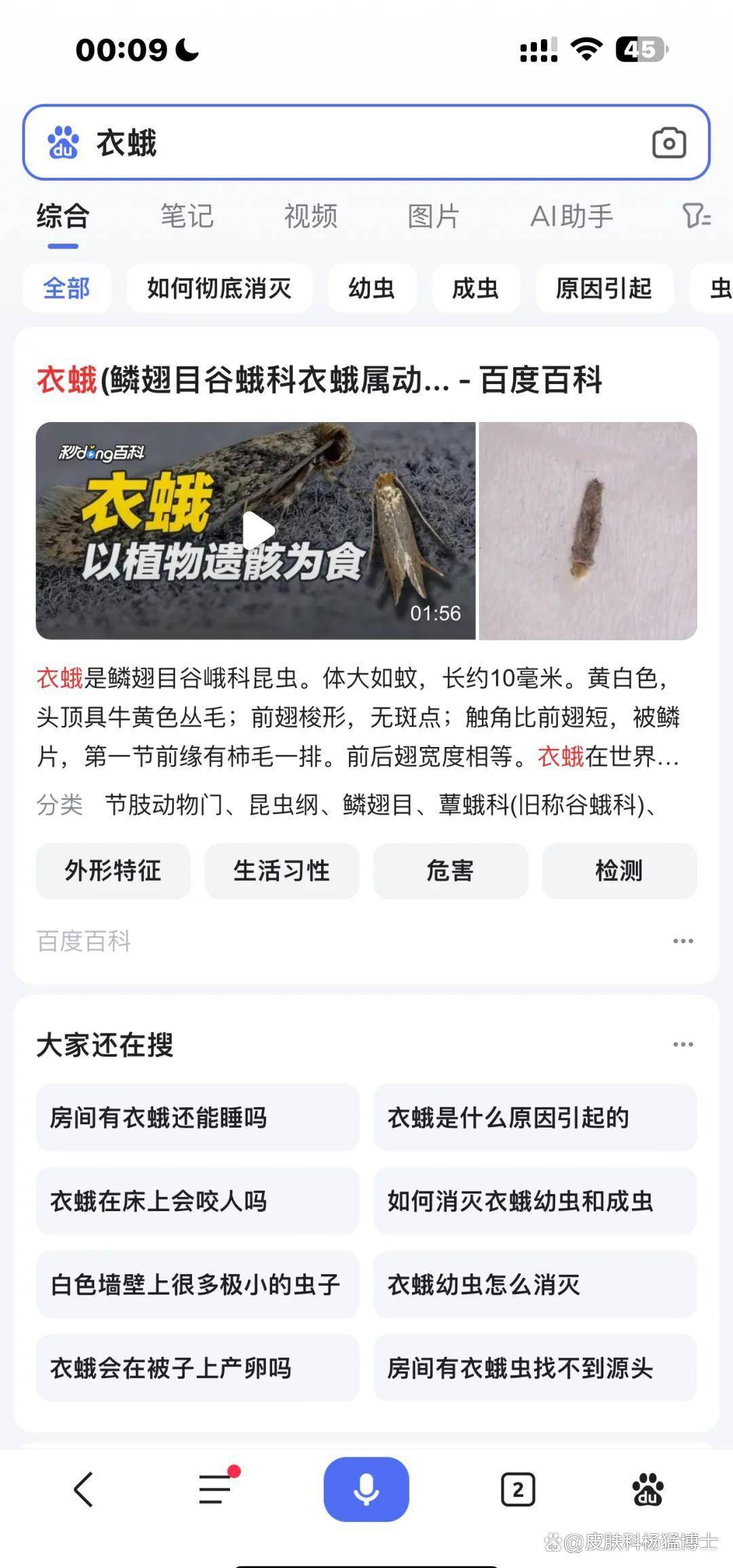Open the 危害 section

(x=450, y=871)
